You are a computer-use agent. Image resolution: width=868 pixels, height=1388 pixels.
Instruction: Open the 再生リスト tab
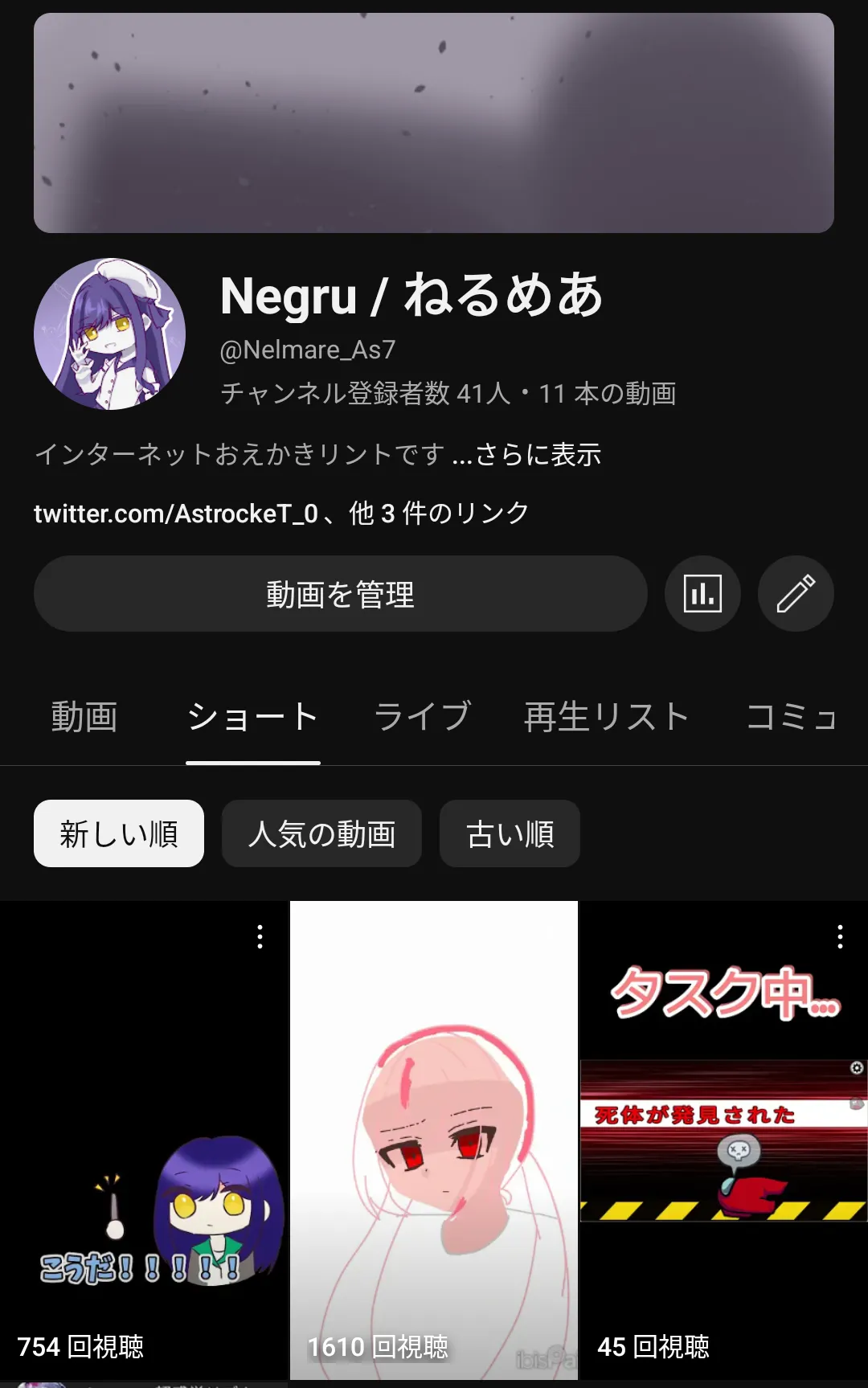tap(607, 716)
